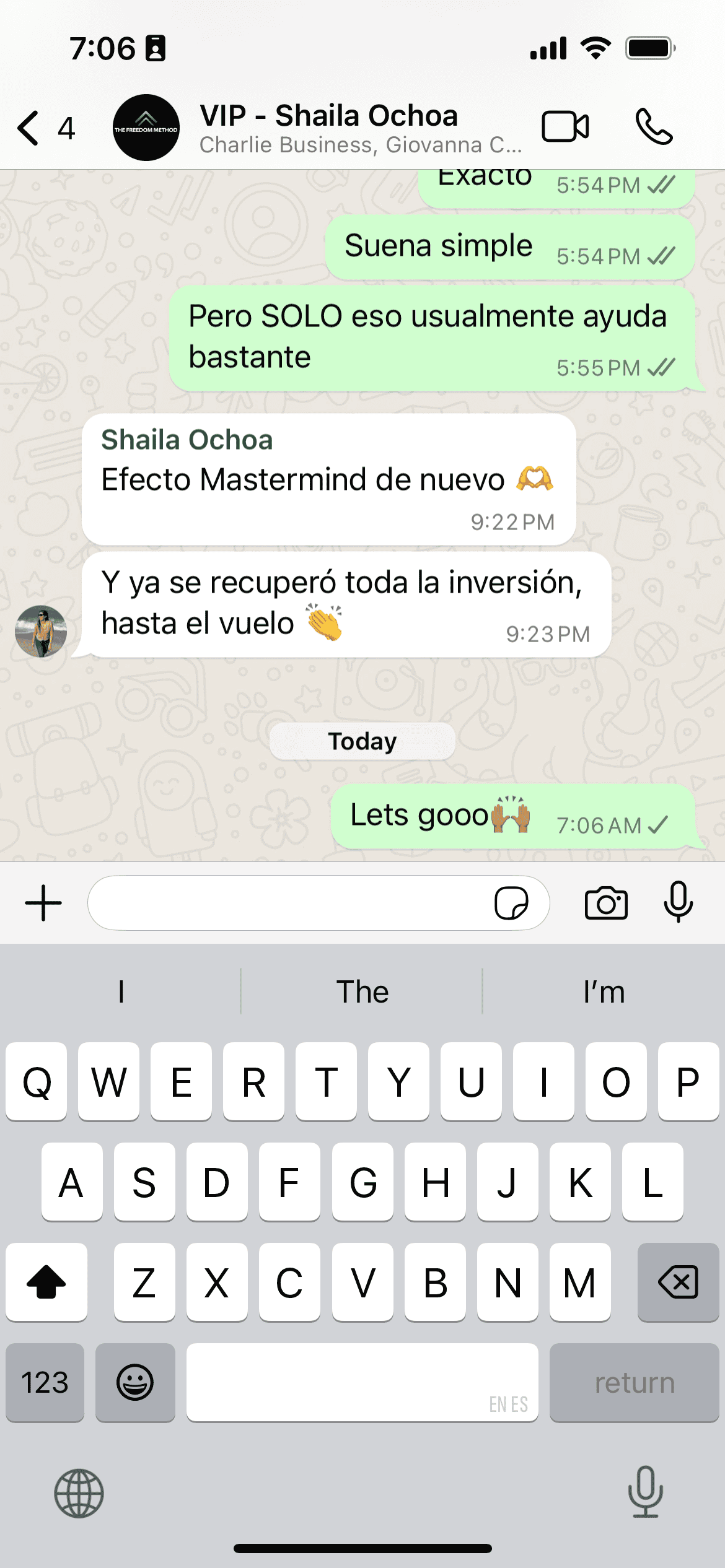Start a group voice call
The height and width of the screenshot is (1568, 725).
pyautogui.click(x=654, y=127)
